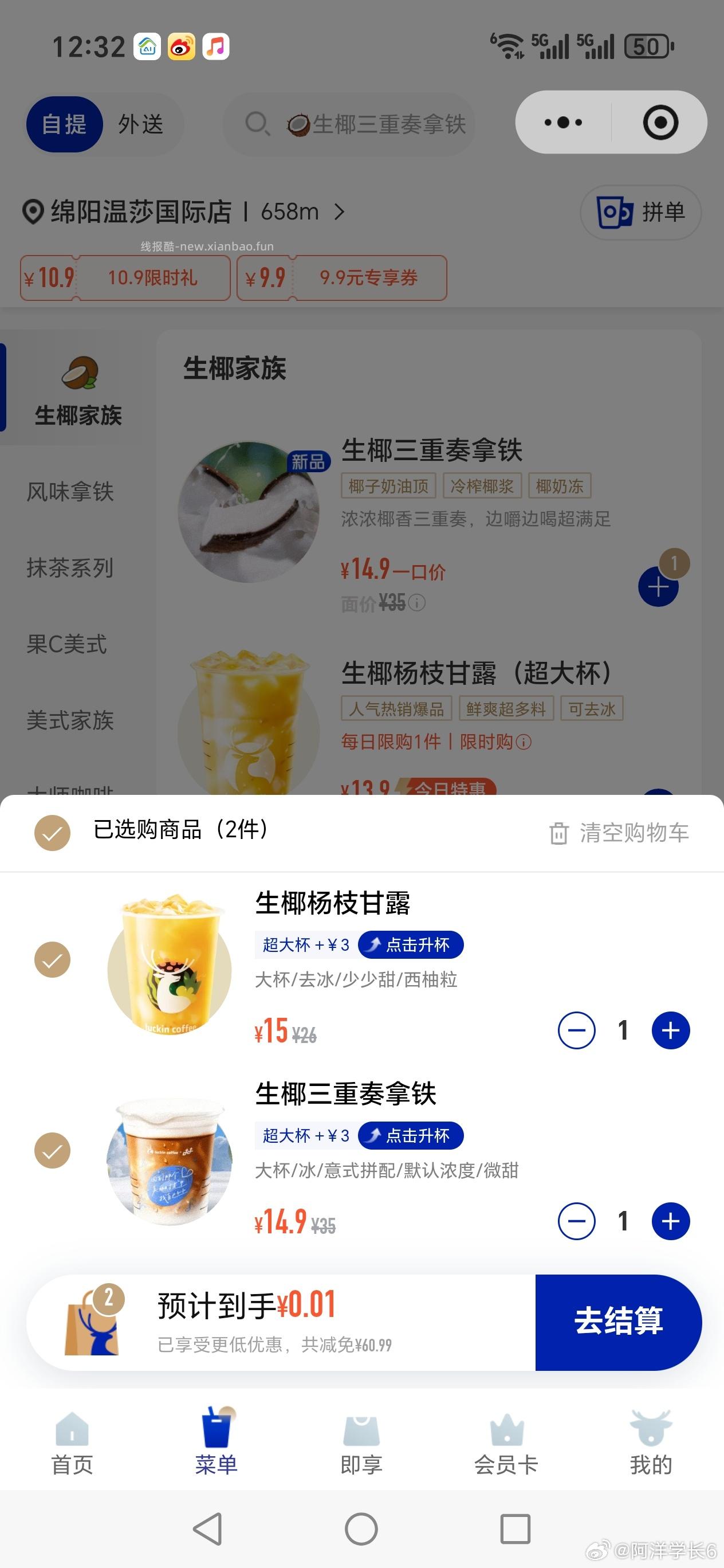
Task: Uncheck the 生椰三重奏拿铁 cart item
Action: click(x=53, y=1150)
